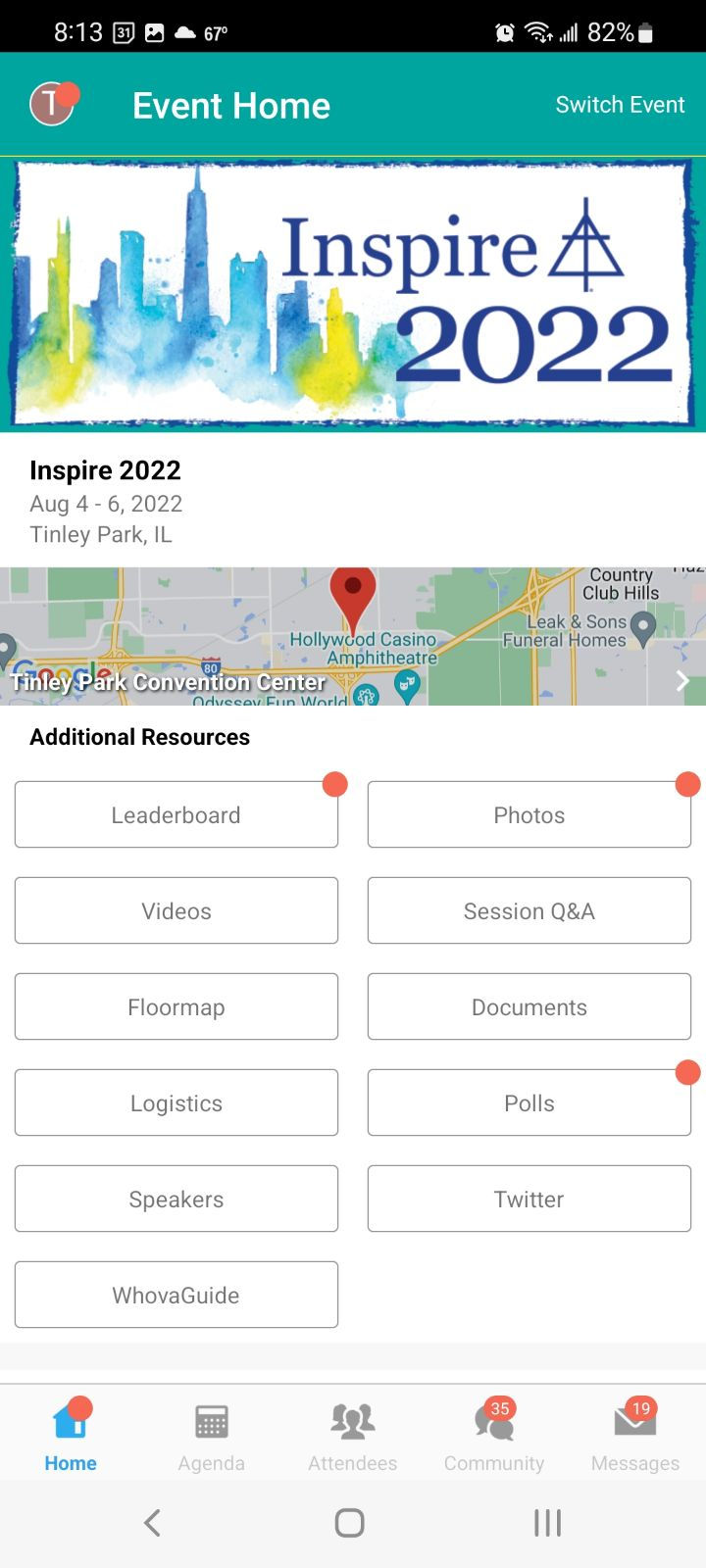The height and width of the screenshot is (1568, 706).
Task: Browse the Speakers list
Action: [176, 1199]
